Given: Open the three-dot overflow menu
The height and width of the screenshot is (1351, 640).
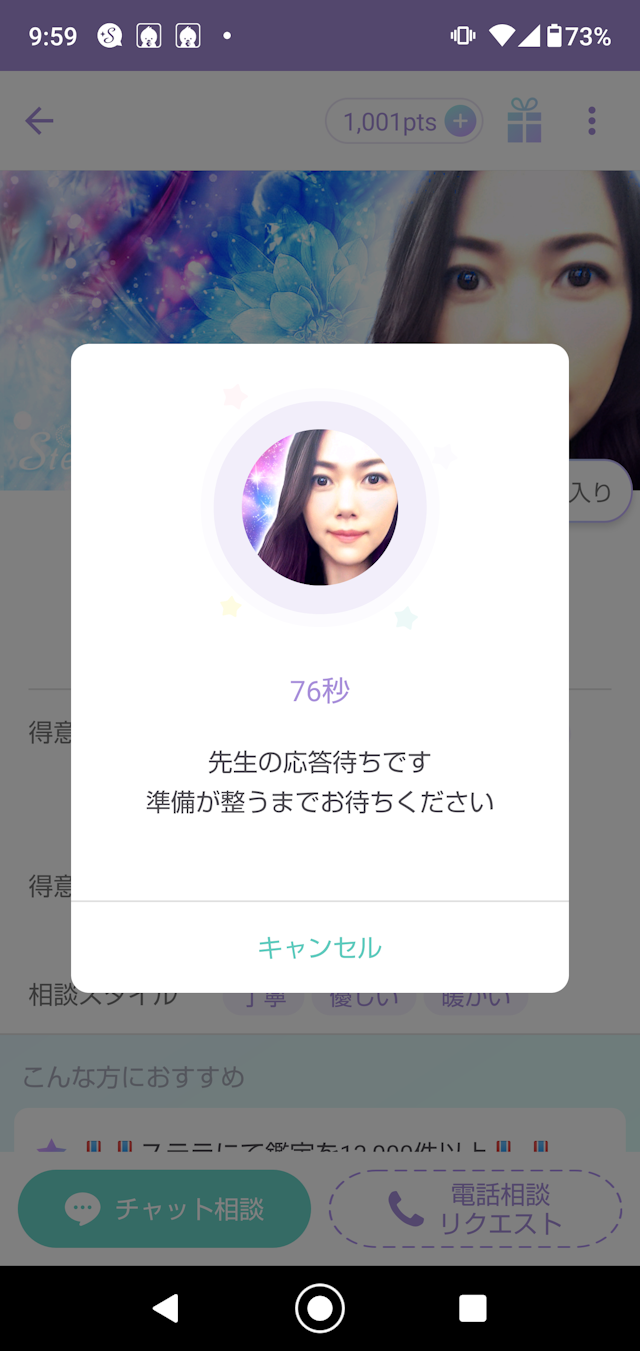Looking at the screenshot, I should click(x=592, y=122).
